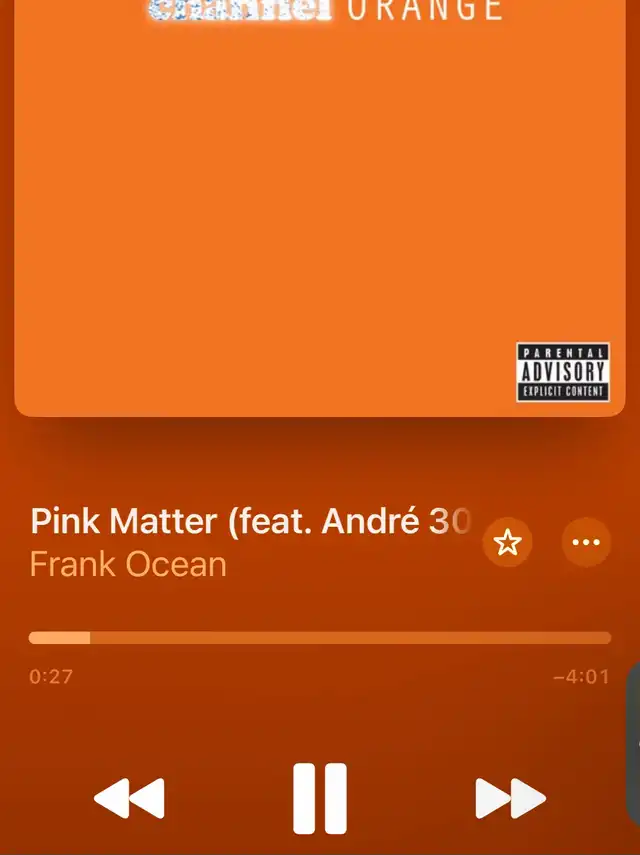Favorite Pink Matter with the star icon

point(507,542)
